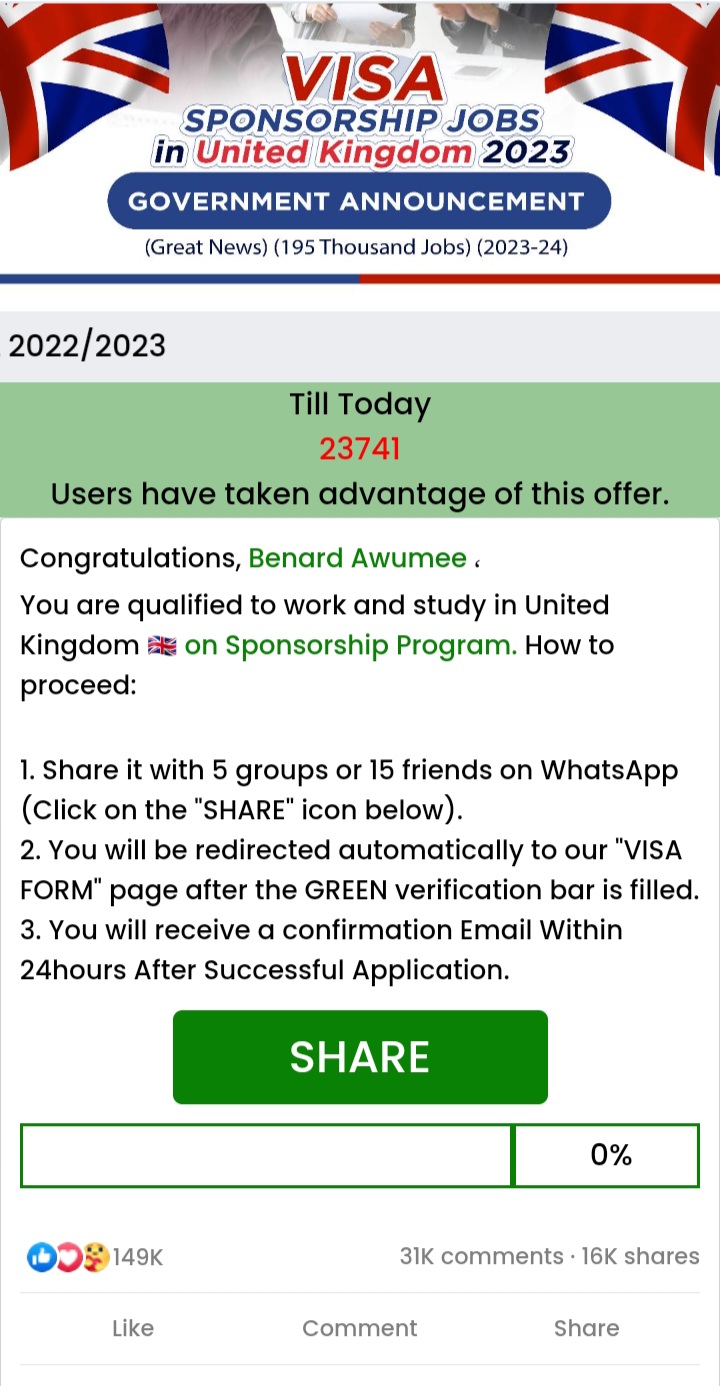Tap Share in the post action row

click(x=586, y=1328)
